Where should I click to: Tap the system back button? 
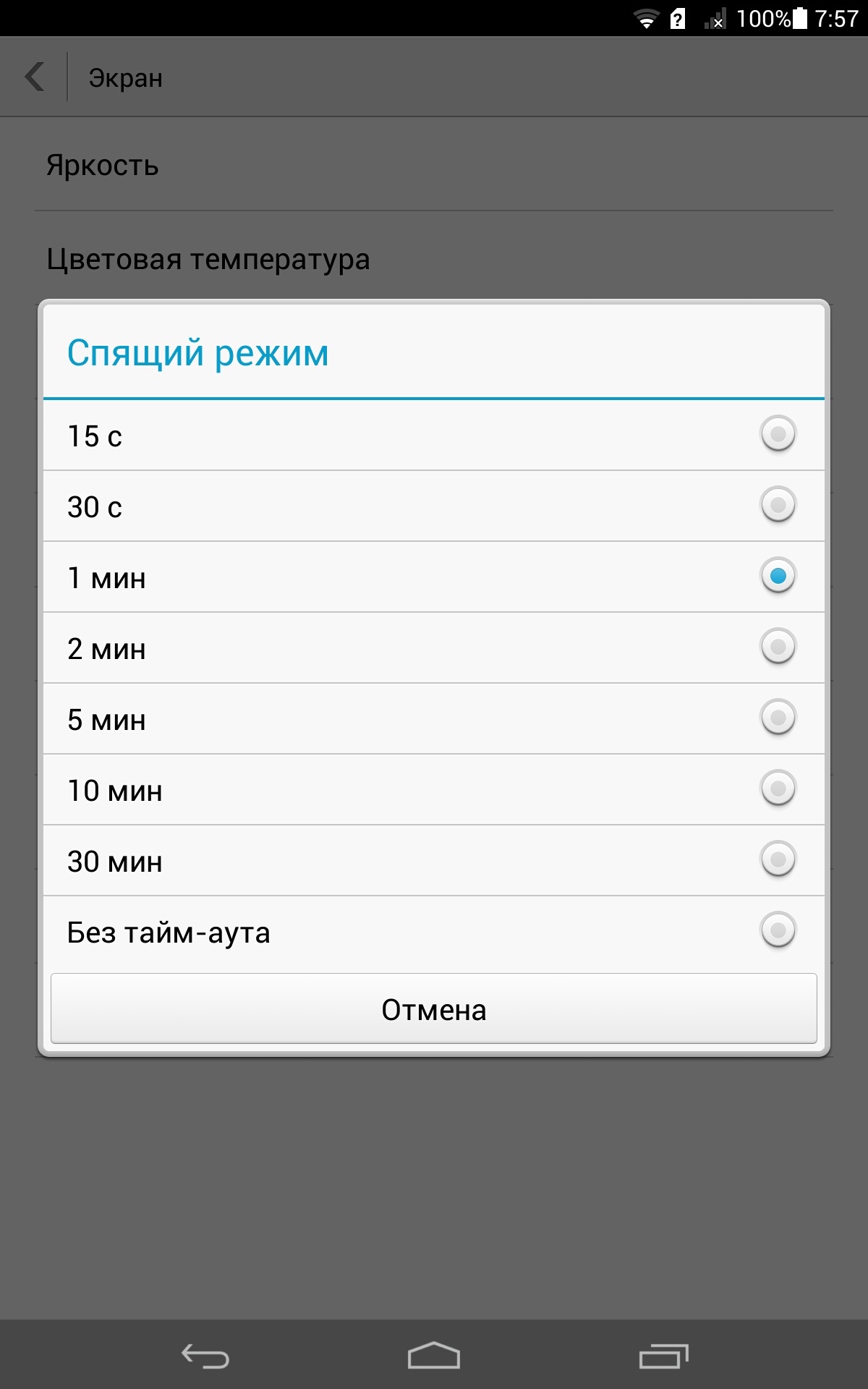[205, 1356]
